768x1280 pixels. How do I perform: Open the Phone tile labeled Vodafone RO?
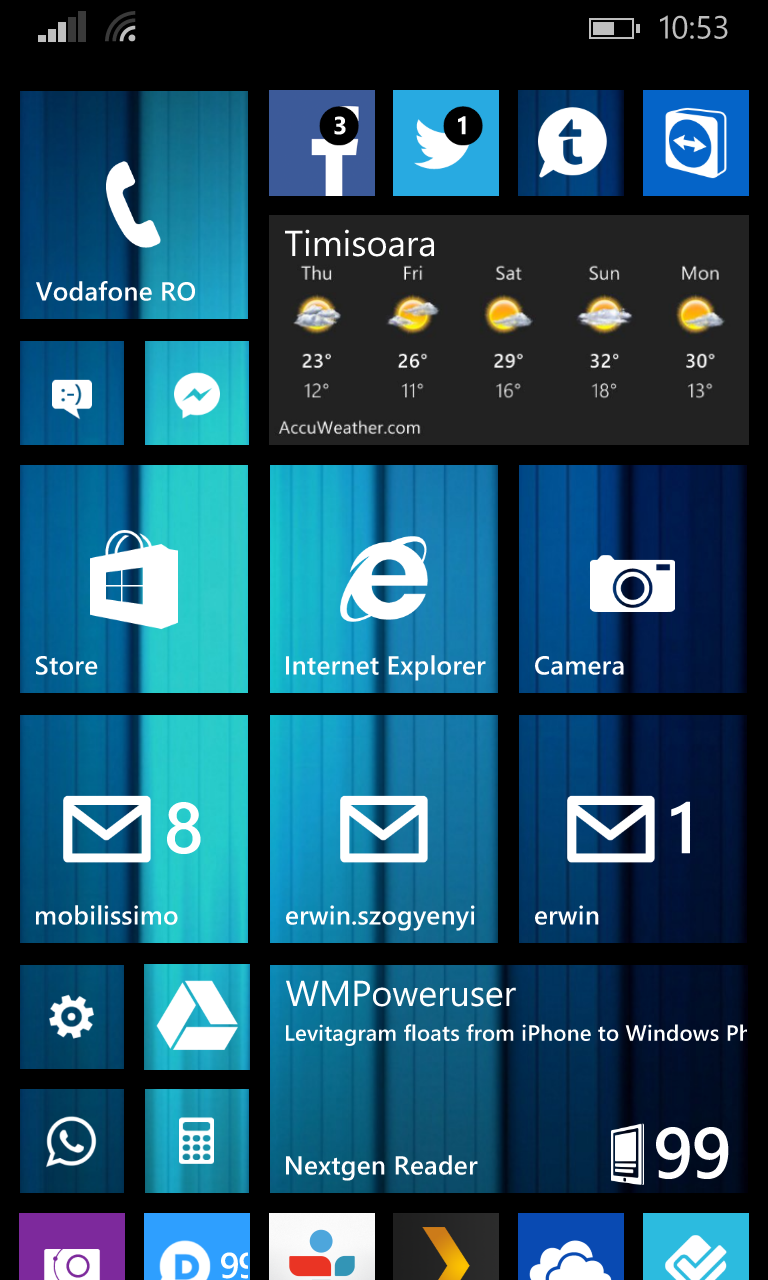coord(134,205)
